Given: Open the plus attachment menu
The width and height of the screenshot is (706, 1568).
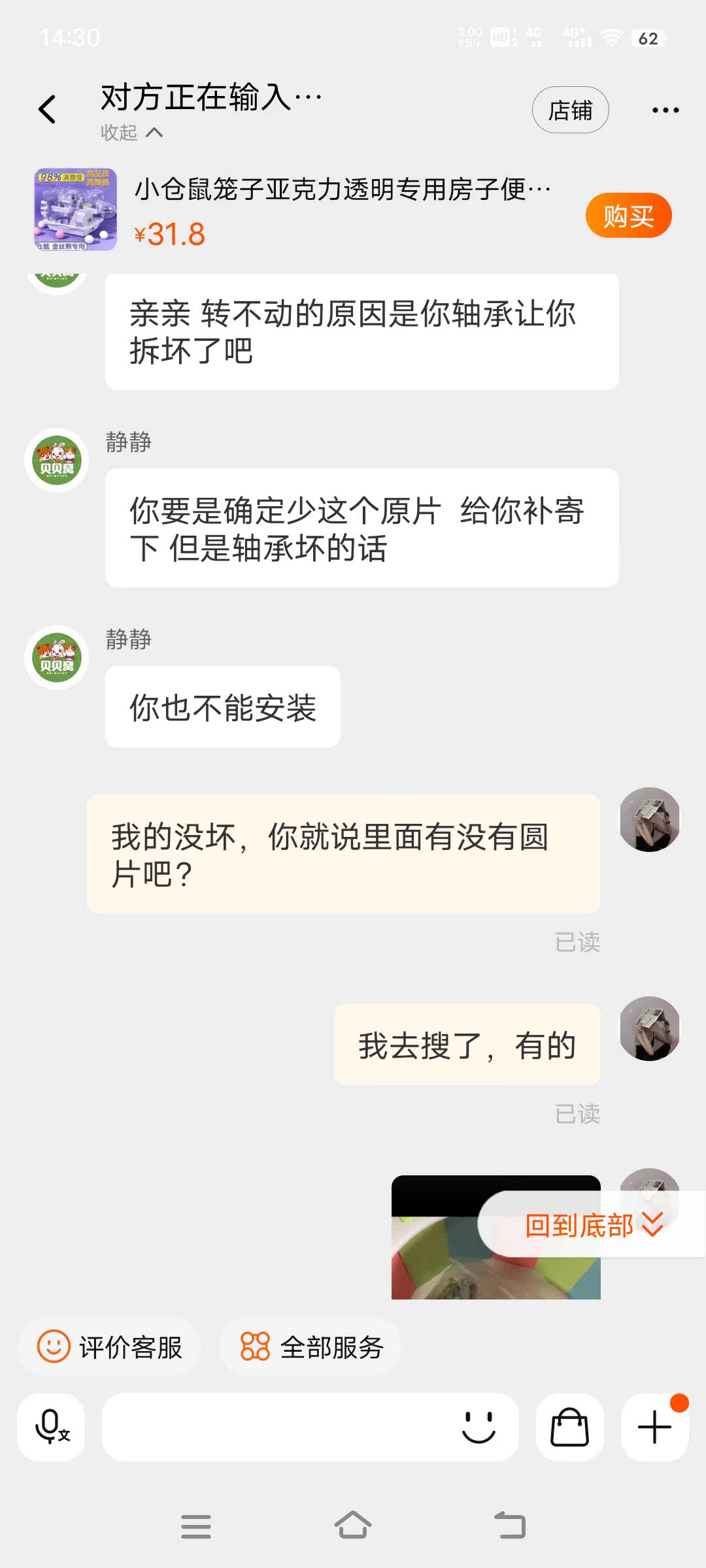Looking at the screenshot, I should (x=654, y=1427).
